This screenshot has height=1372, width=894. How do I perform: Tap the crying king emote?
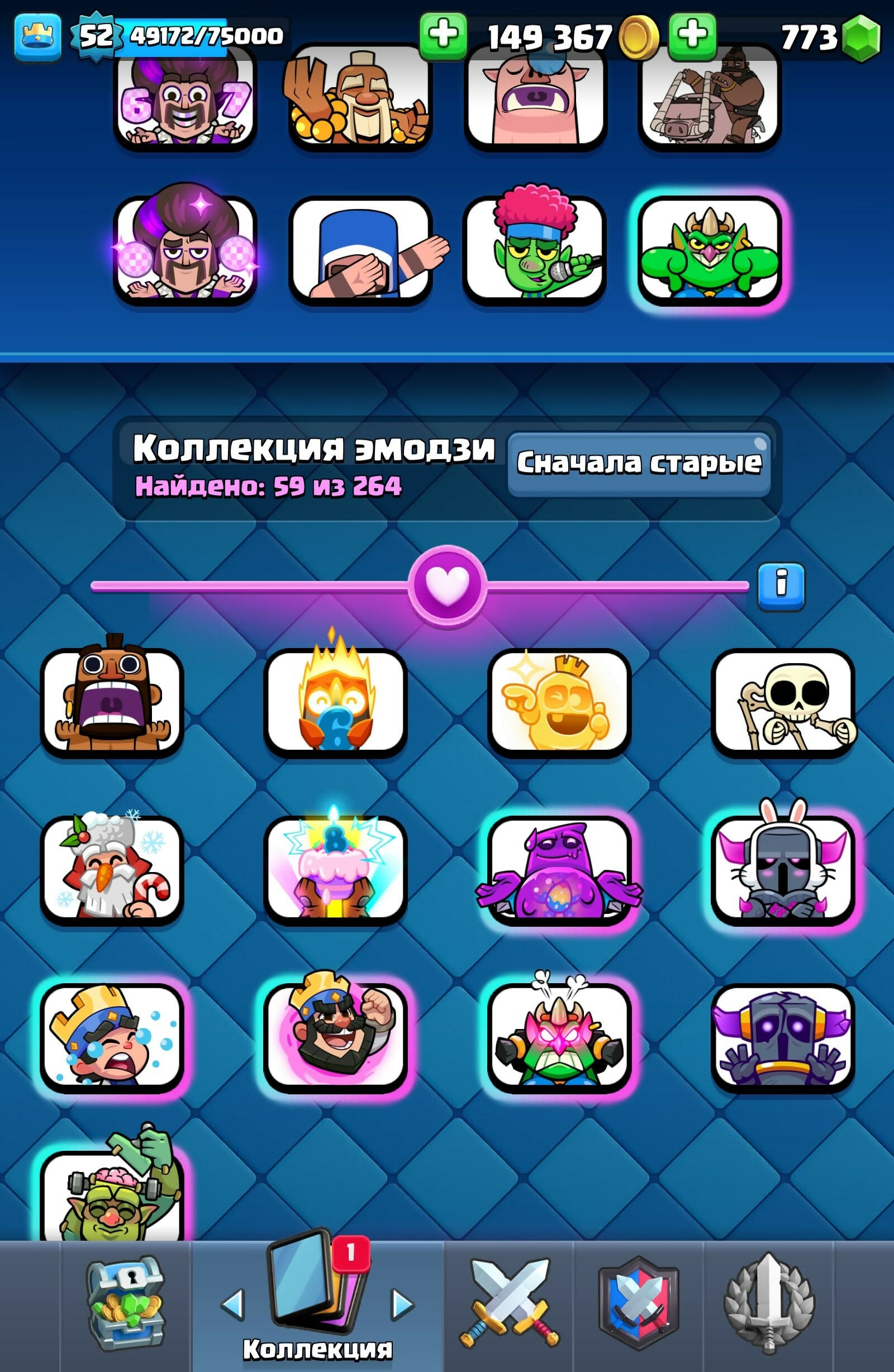pyautogui.click(x=112, y=1036)
